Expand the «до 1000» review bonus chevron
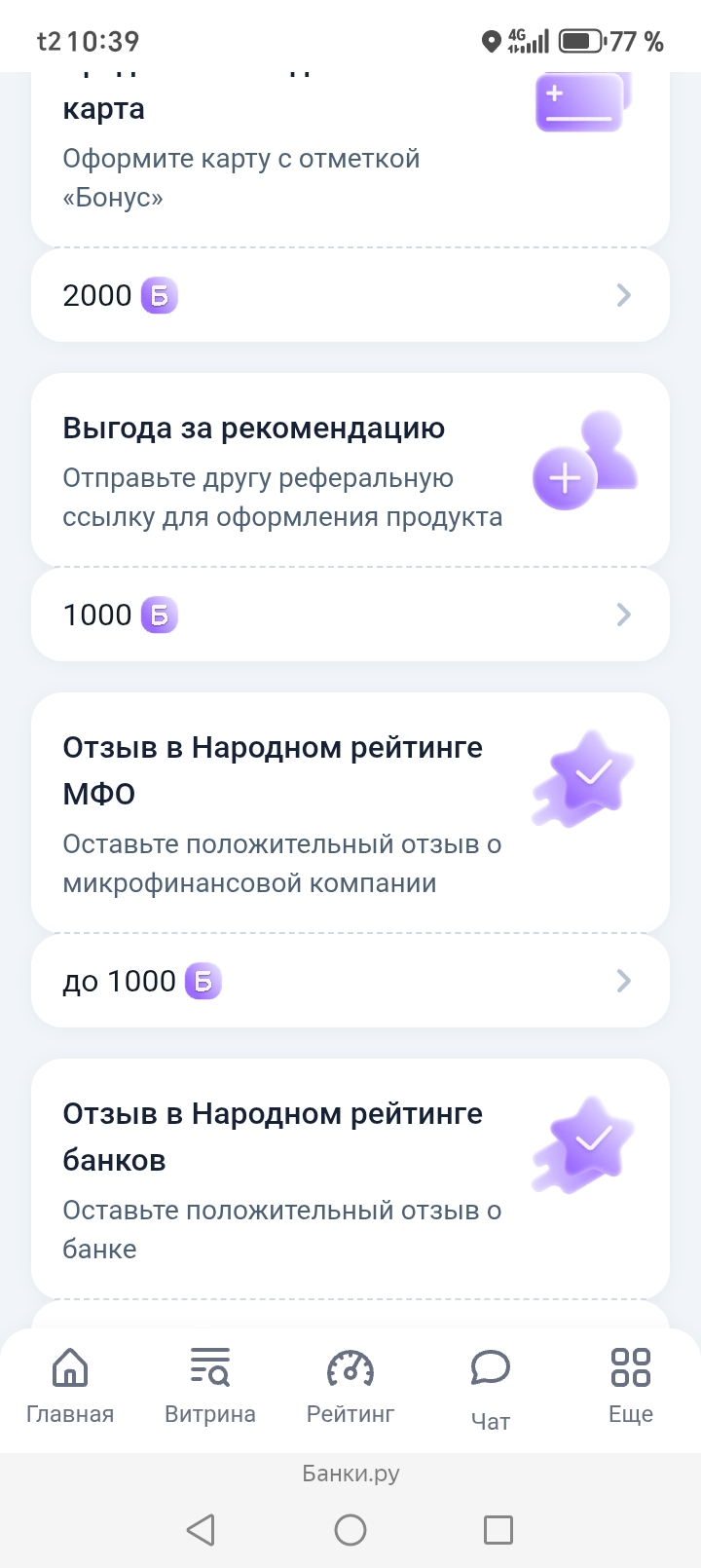This screenshot has width=701, height=1568. (x=623, y=981)
